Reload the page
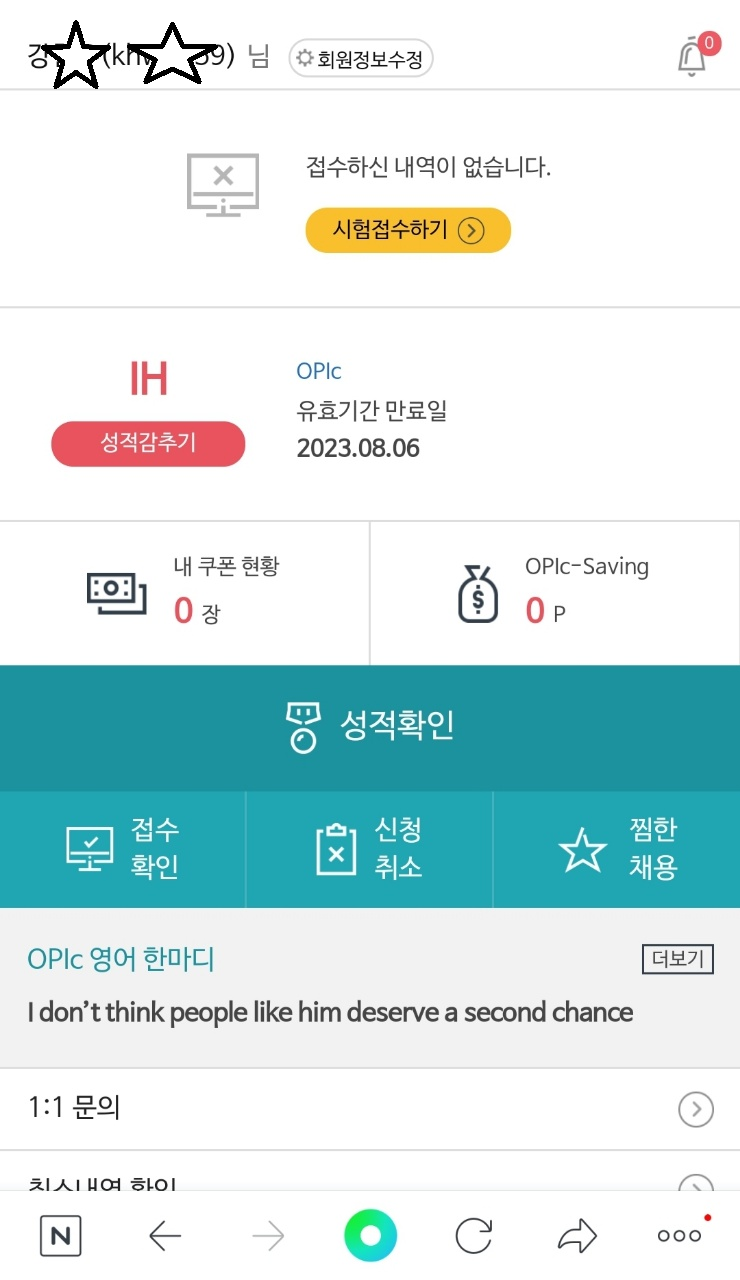Screen dimensions: 740x1280 coord(474,1237)
